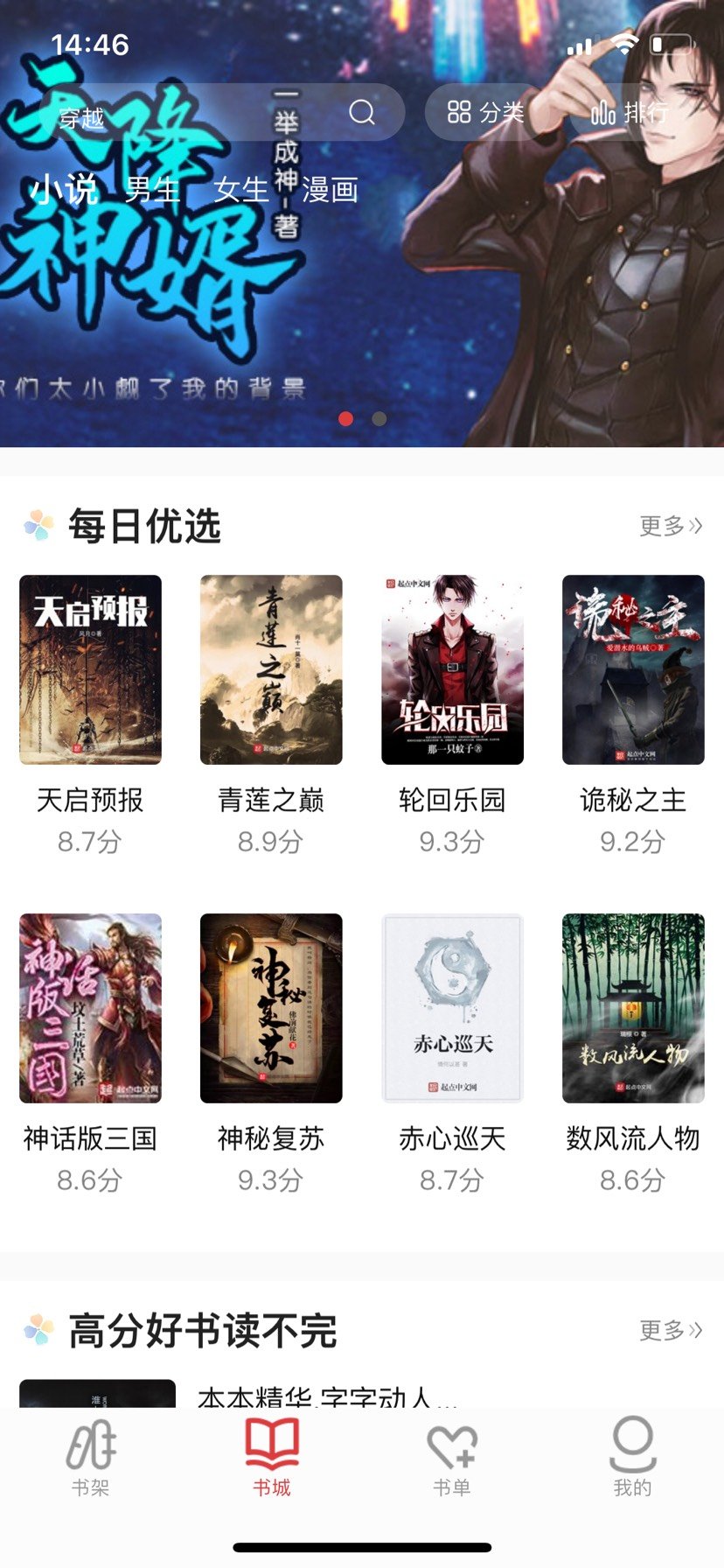Switch to the 女生 tab

(x=240, y=190)
